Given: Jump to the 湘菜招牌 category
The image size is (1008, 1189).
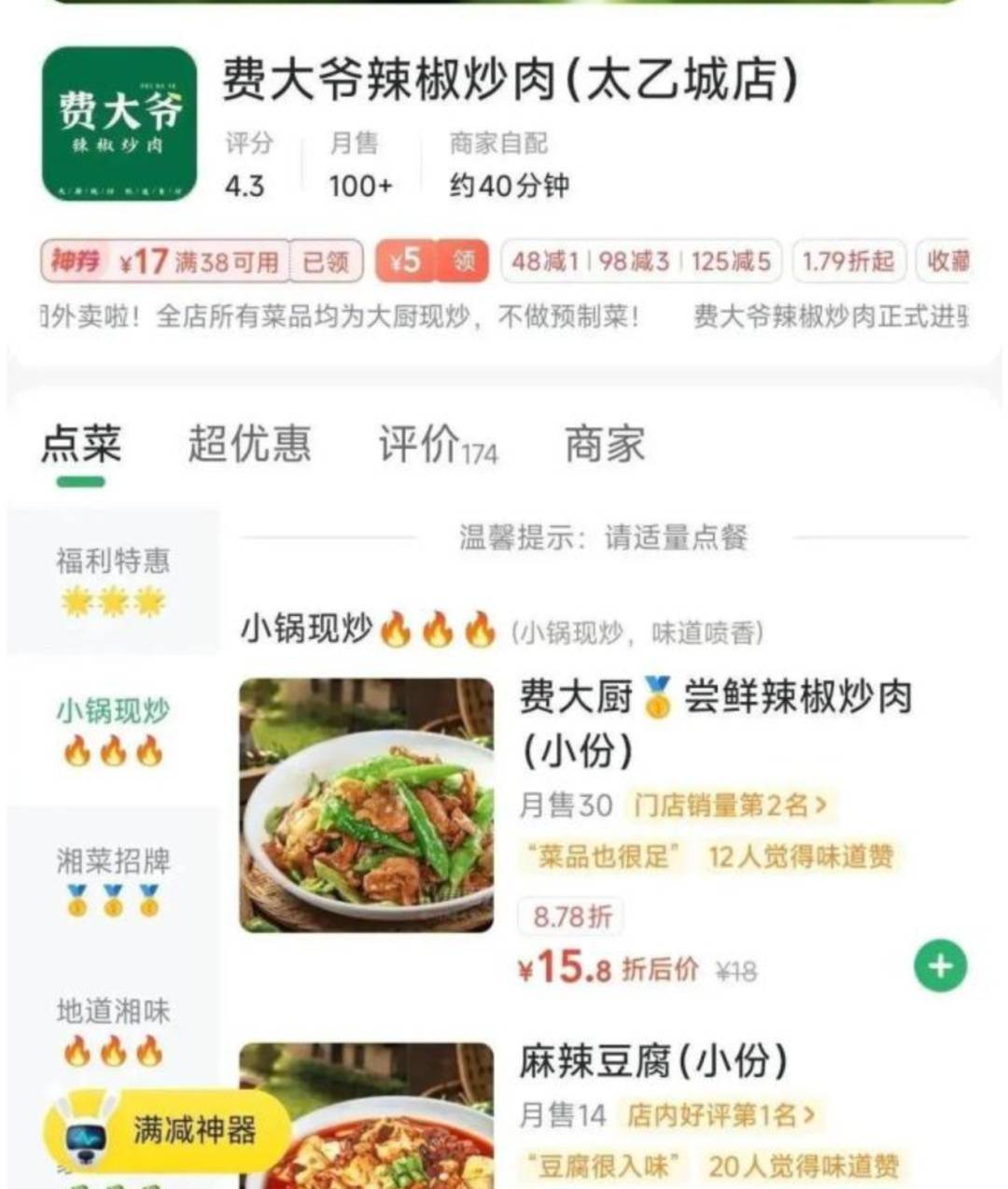Looking at the screenshot, I should point(113,879).
